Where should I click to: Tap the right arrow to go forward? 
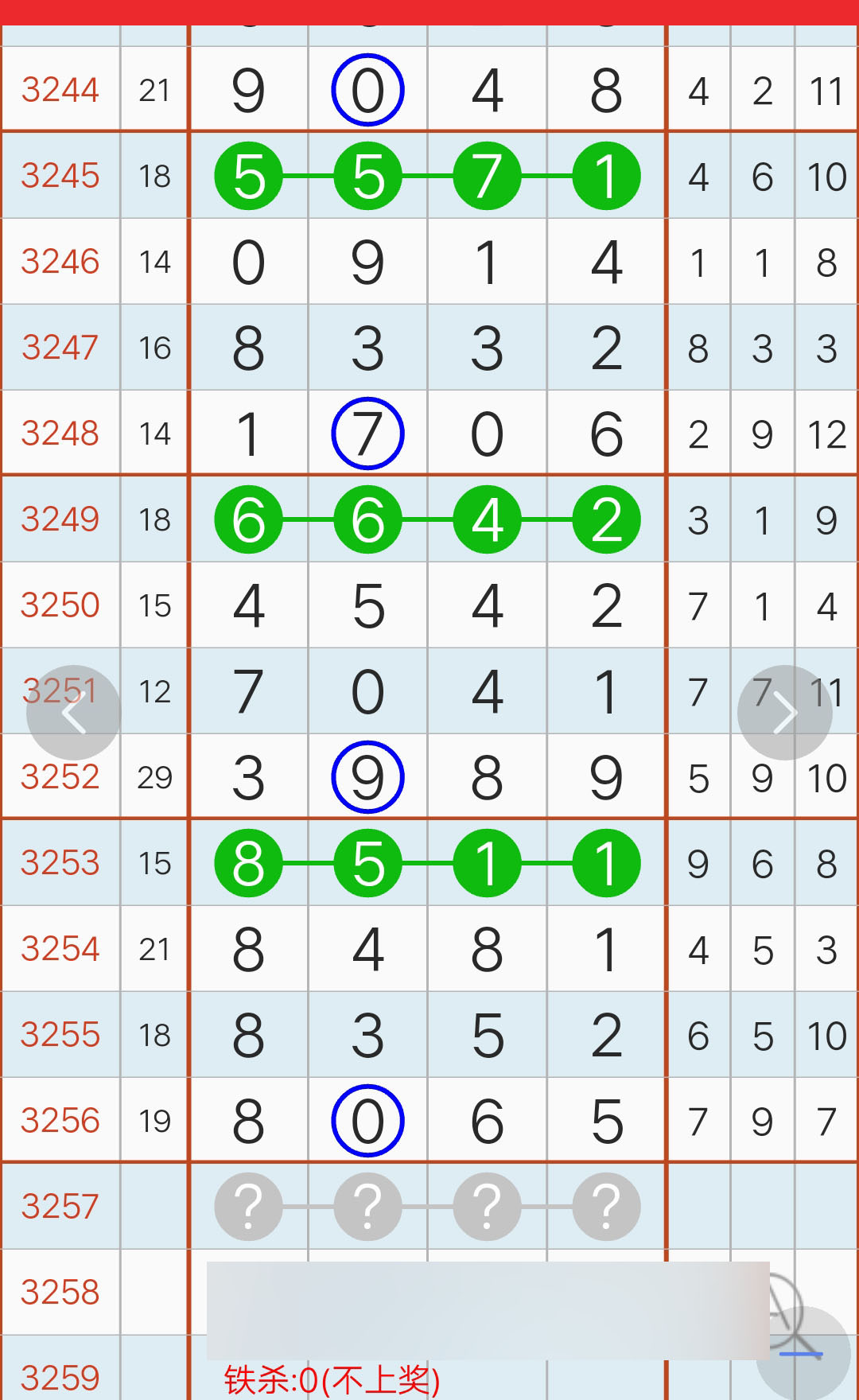tap(784, 712)
